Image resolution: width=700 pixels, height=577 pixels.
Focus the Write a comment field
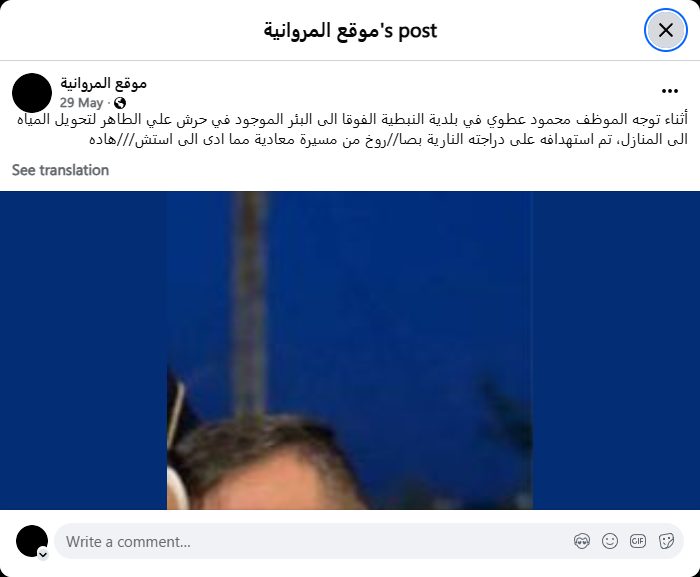(x=300, y=541)
